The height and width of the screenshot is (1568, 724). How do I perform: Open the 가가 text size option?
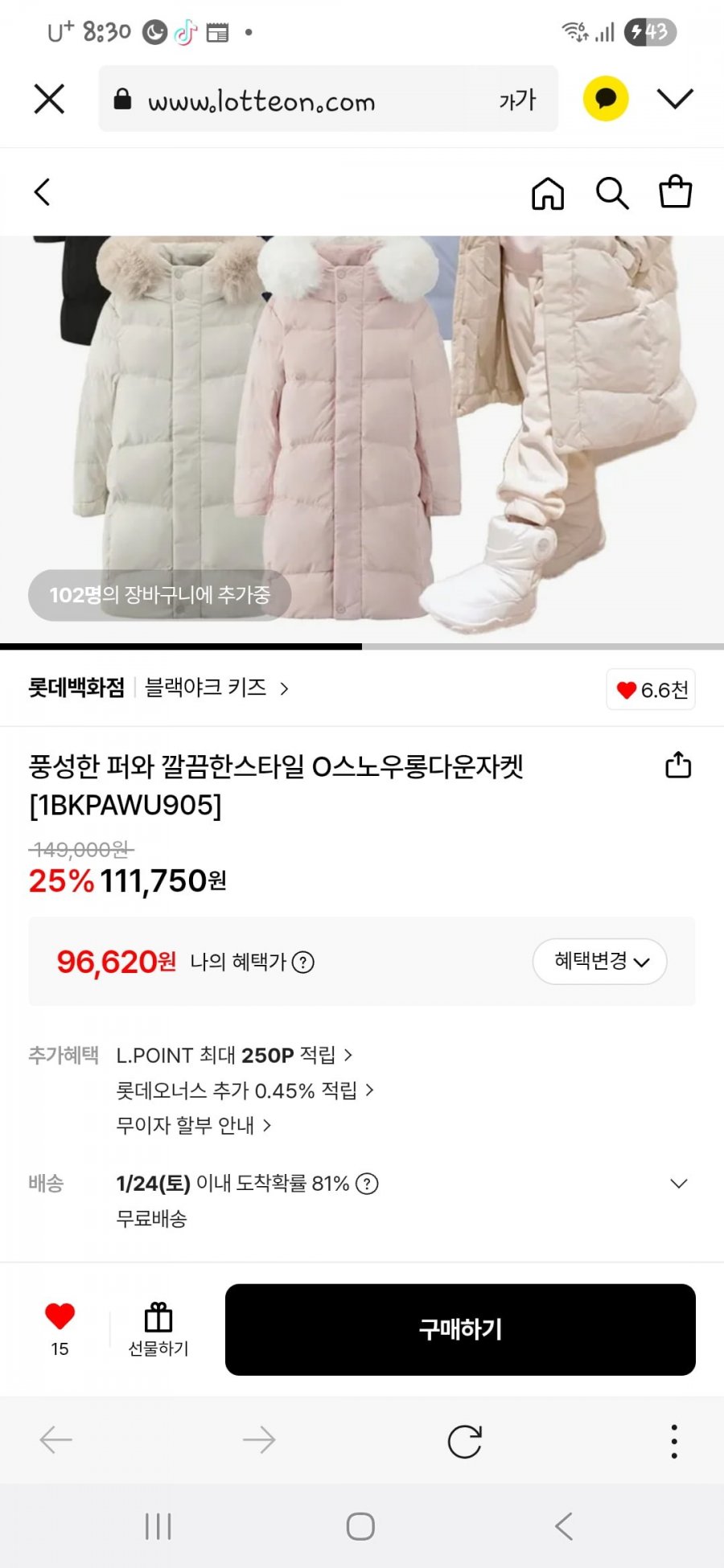517,101
